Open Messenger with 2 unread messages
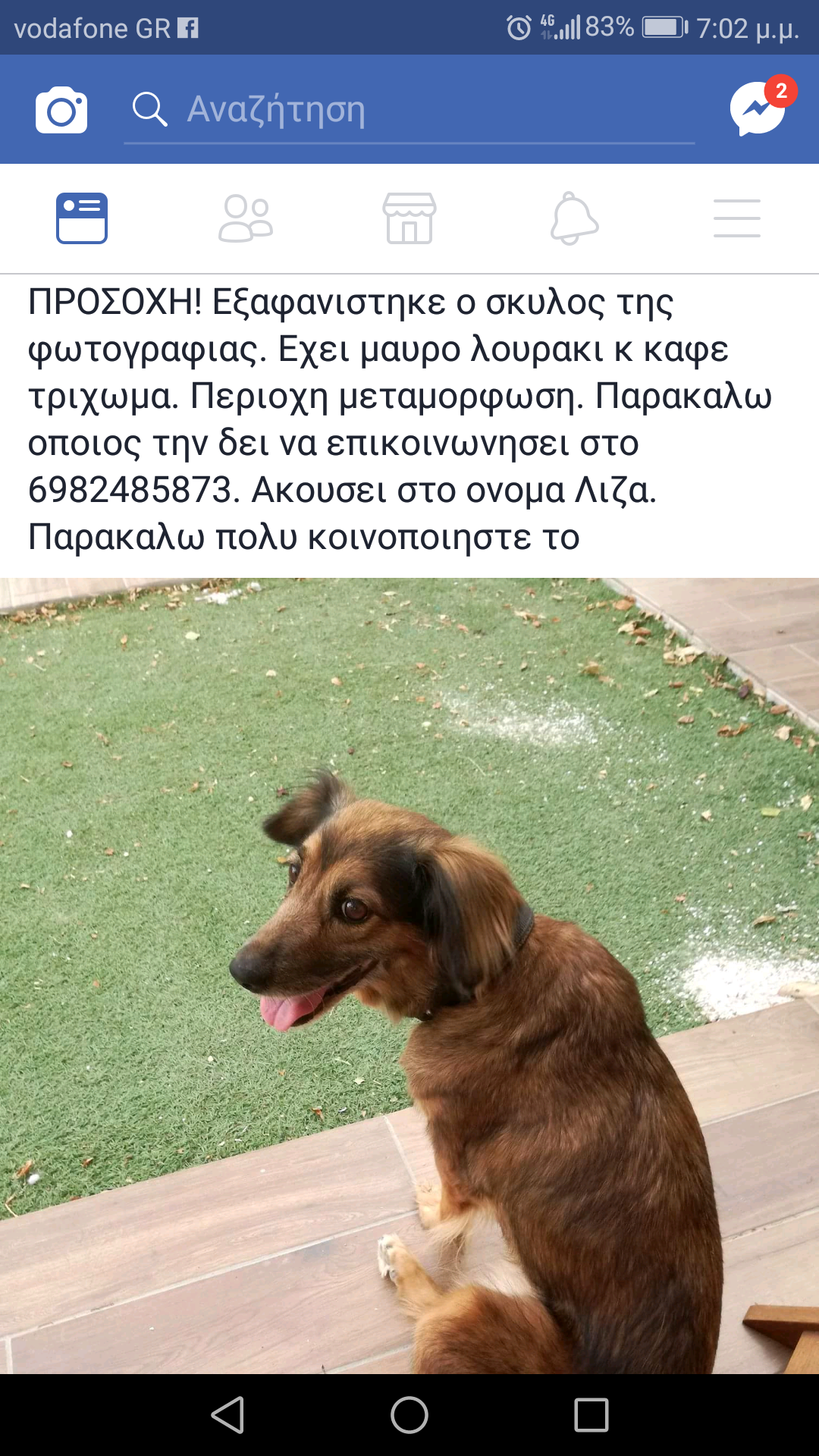The image size is (819, 1456). 758,108
